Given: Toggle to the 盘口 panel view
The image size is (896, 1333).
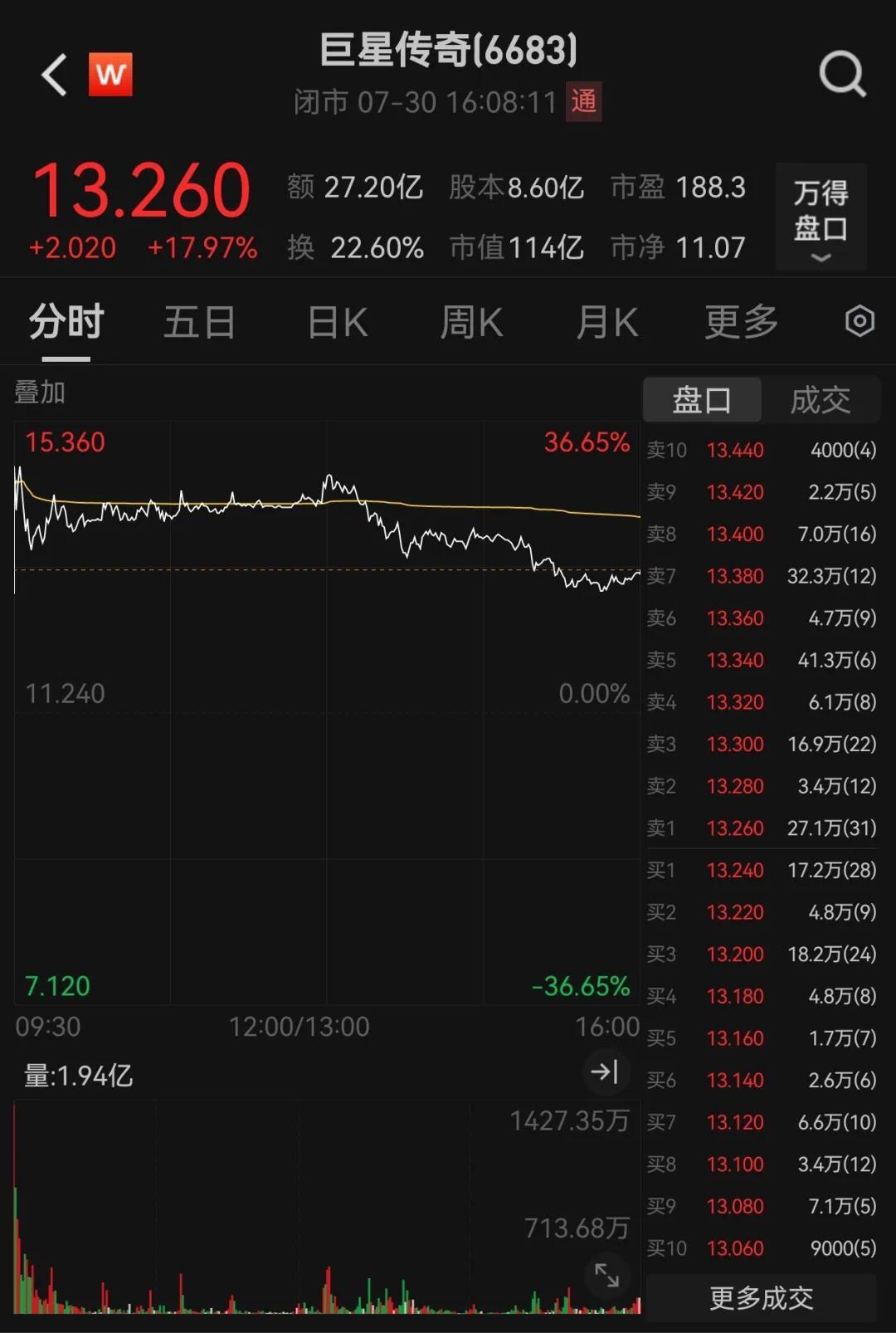Looking at the screenshot, I should point(702,399).
